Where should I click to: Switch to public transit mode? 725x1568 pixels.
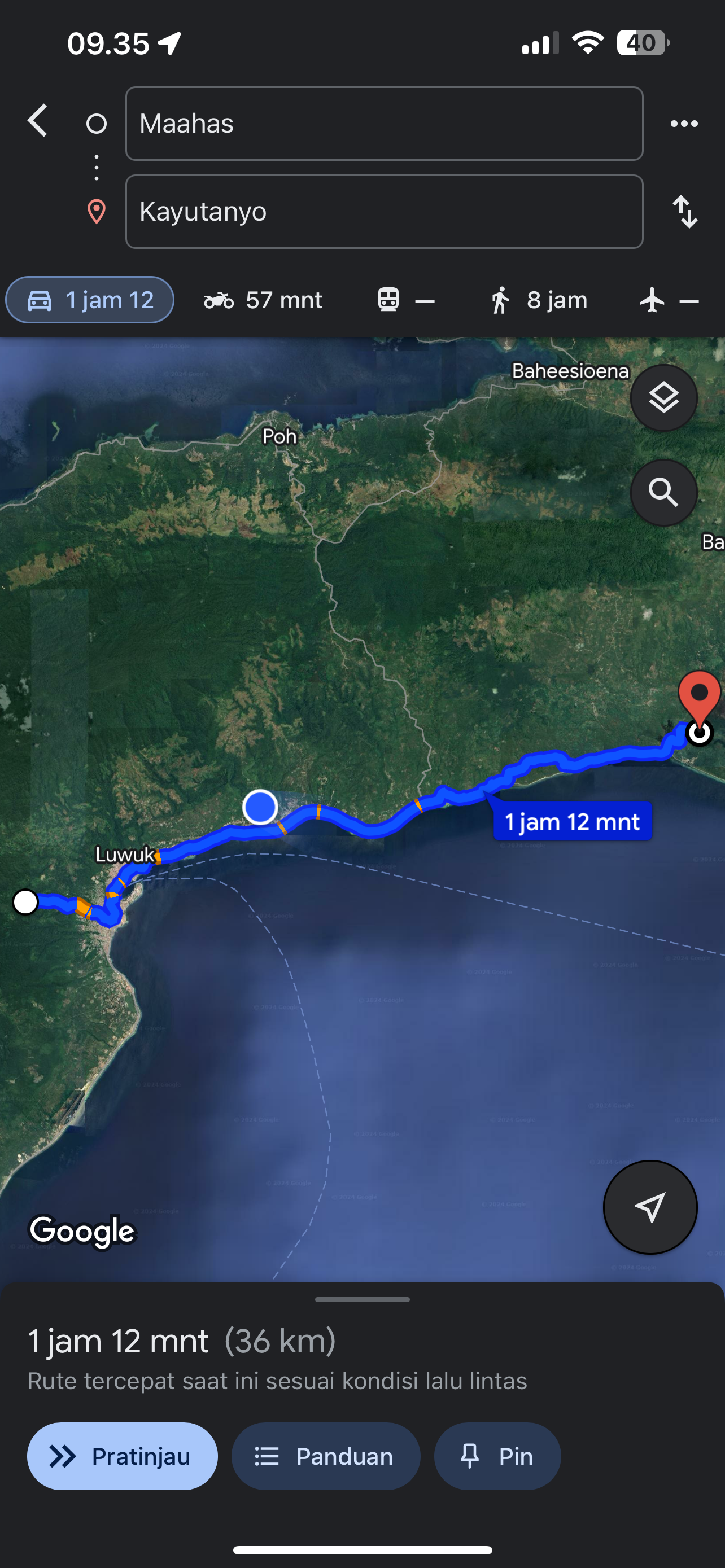click(405, 300)
